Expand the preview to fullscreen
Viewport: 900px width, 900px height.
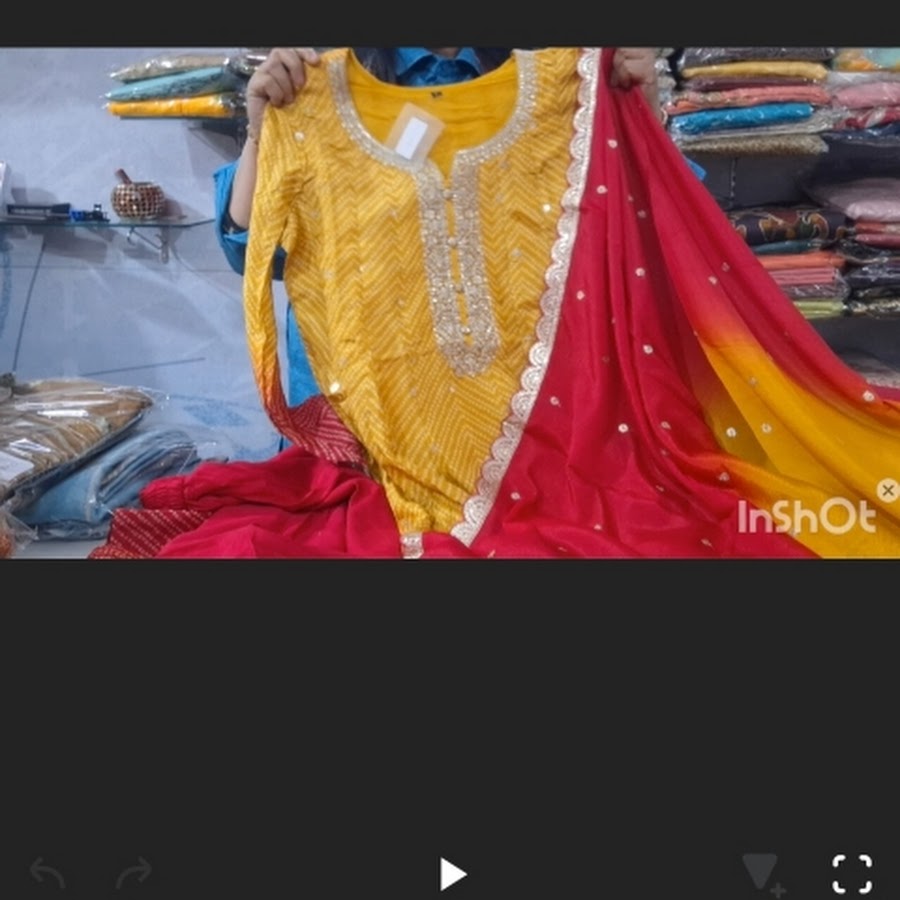(852, 874)
